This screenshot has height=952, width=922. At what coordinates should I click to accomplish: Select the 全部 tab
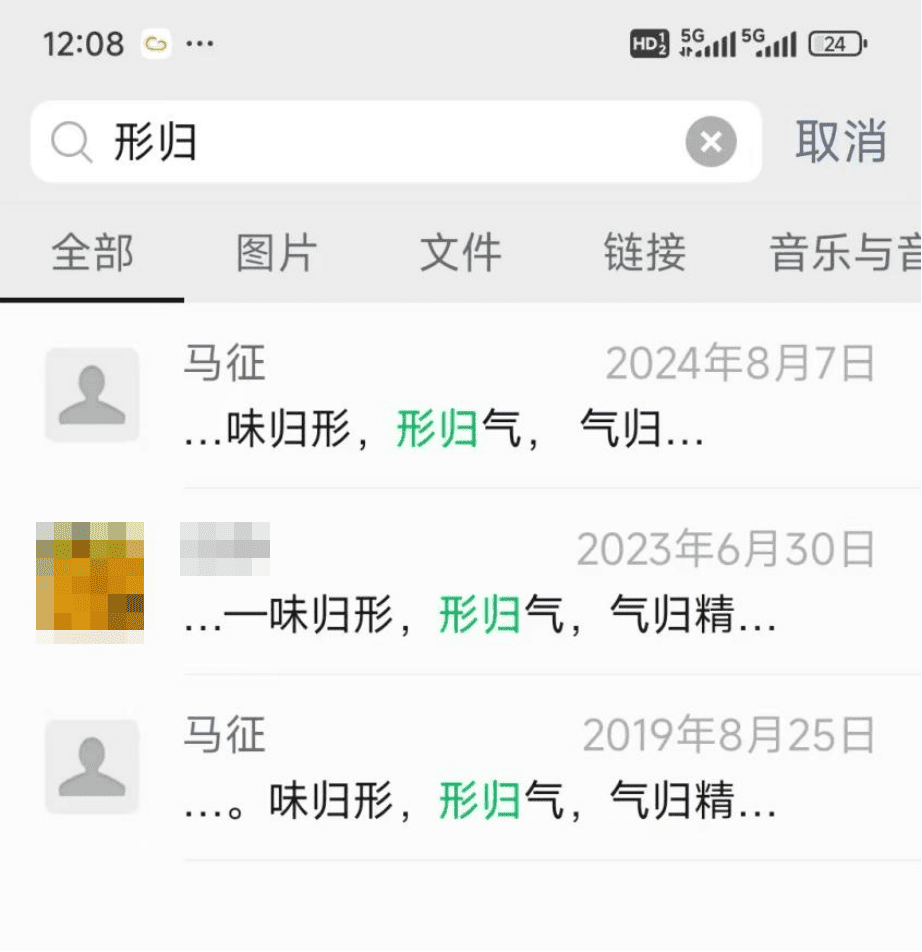92,253
